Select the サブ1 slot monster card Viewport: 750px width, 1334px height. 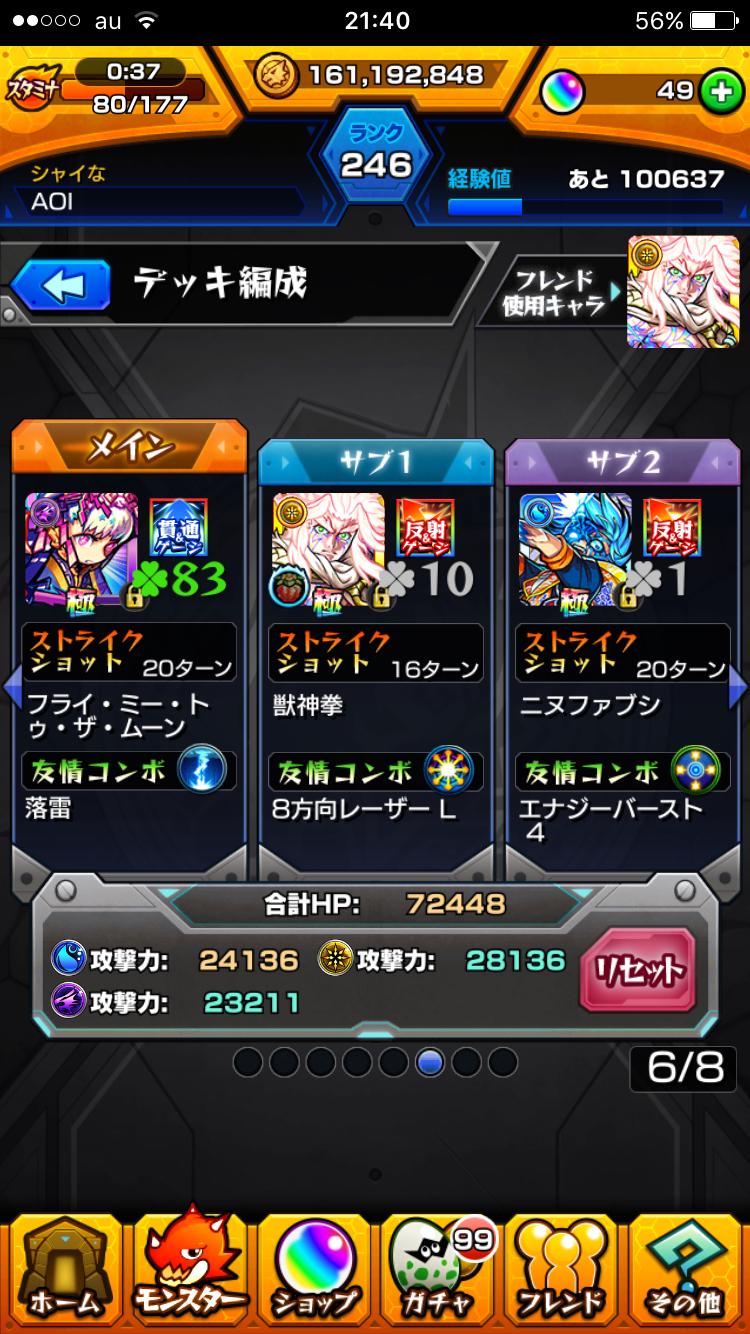tap(329, 550)
